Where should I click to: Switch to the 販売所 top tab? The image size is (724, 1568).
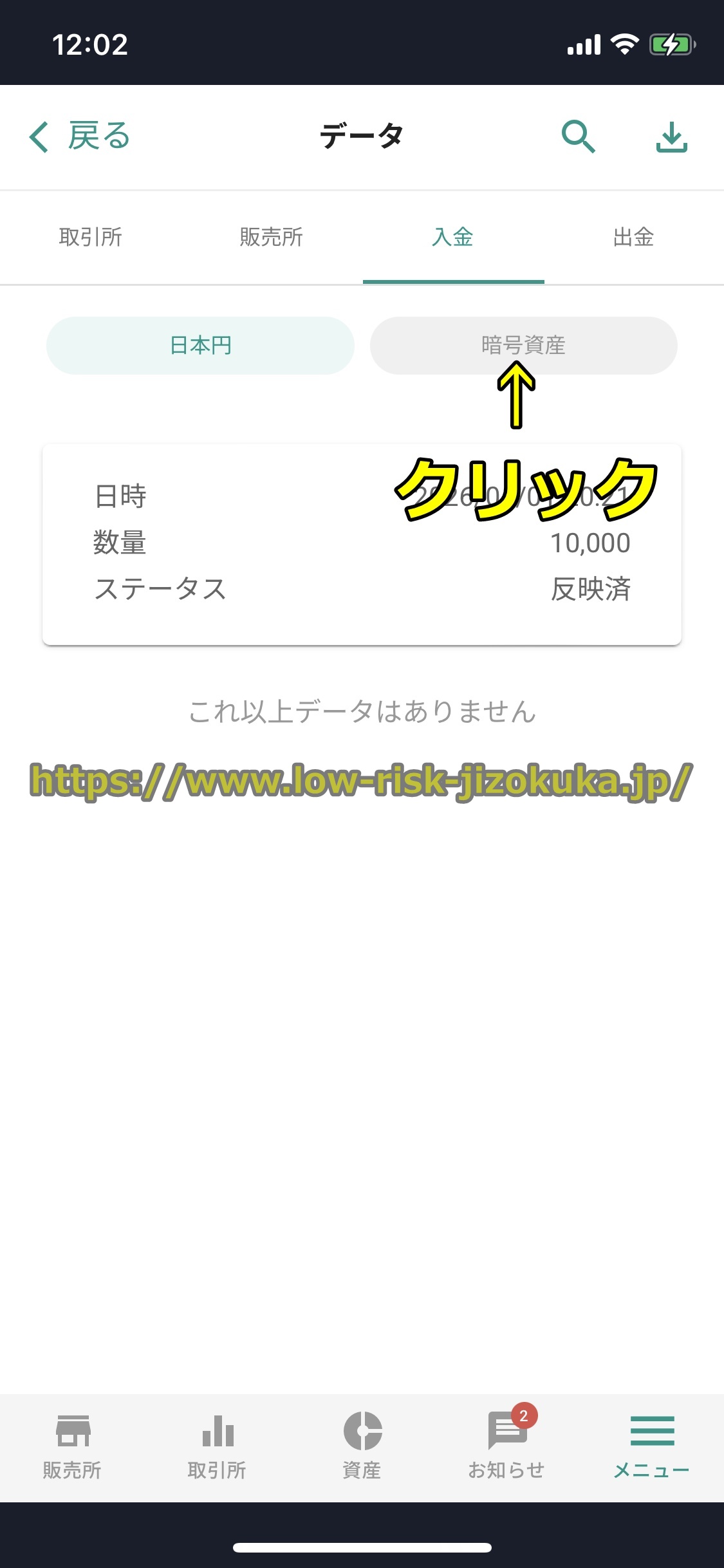click(x=272, y=238)
